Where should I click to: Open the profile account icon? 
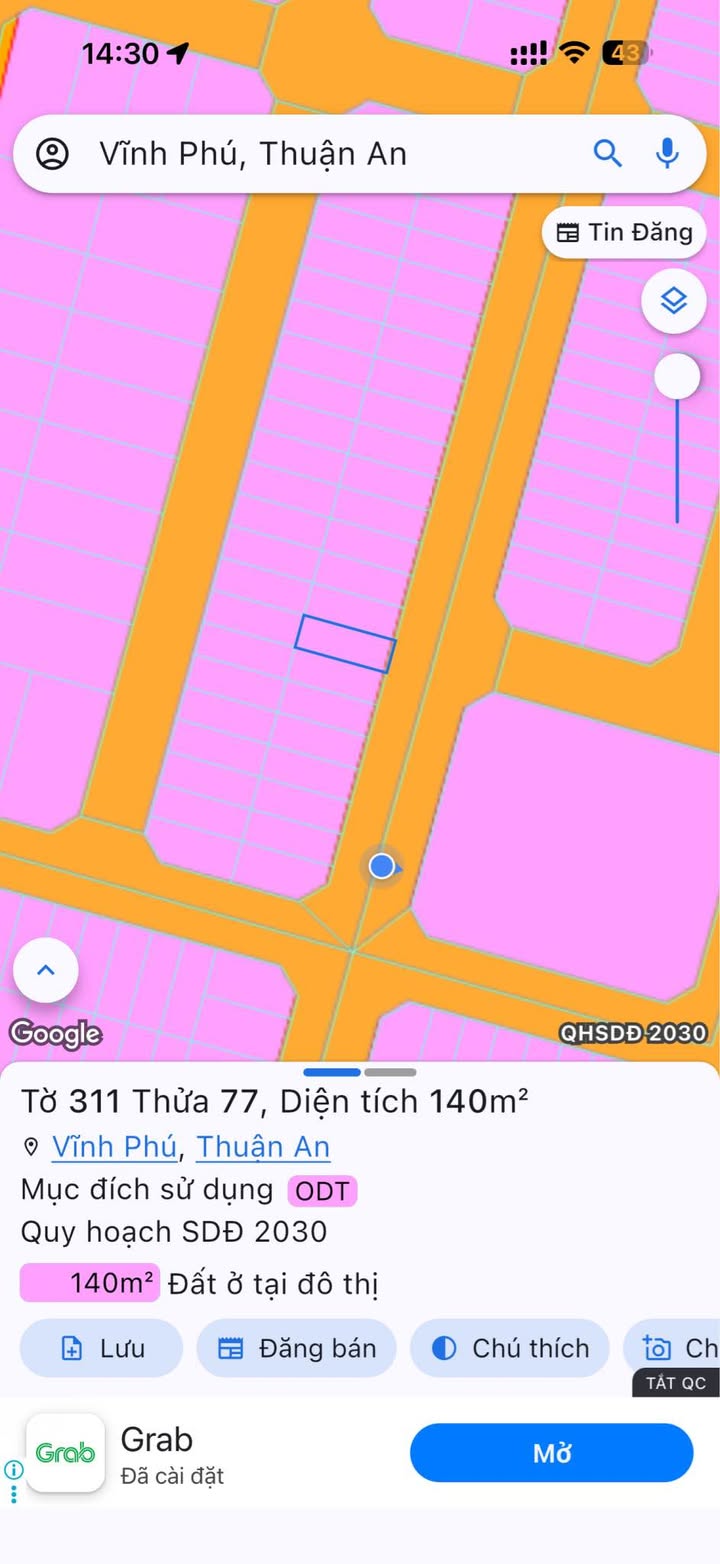tap(52, 154)
